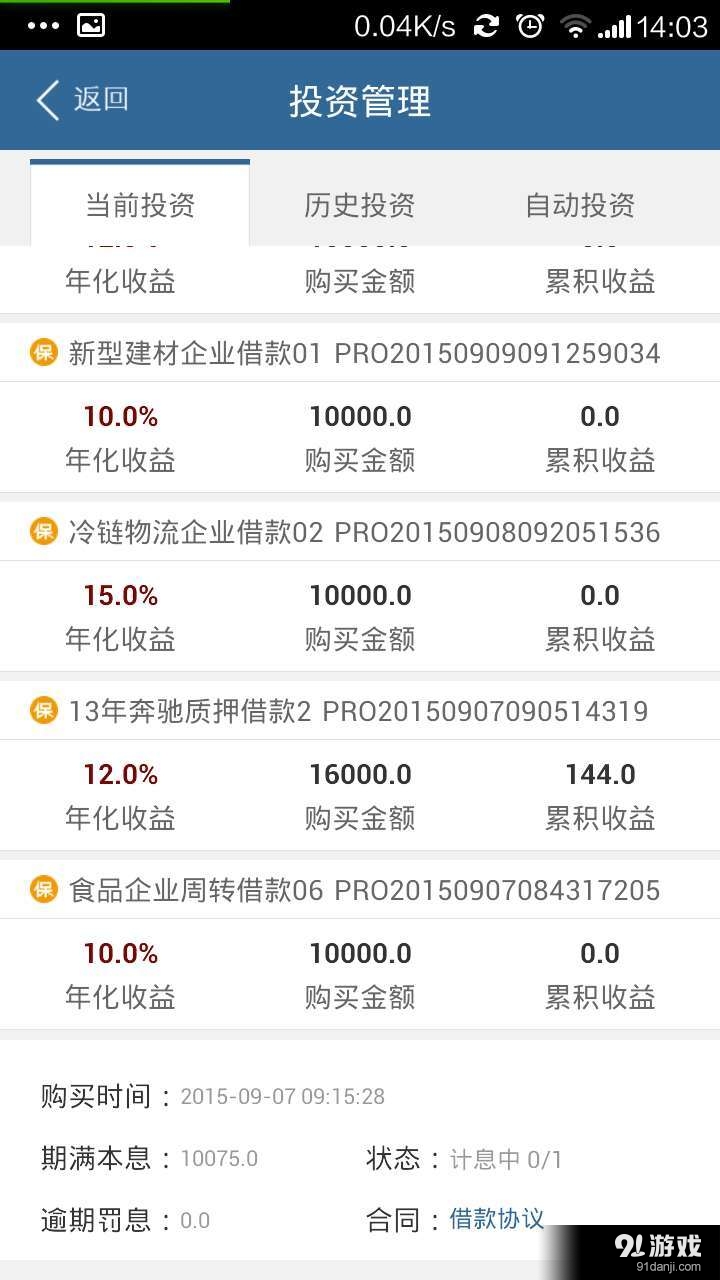Tap the 保 badge next to 13年奔驰质押借款2
The width and height of the screenshot is (720, 1280).
click(42, 710)
